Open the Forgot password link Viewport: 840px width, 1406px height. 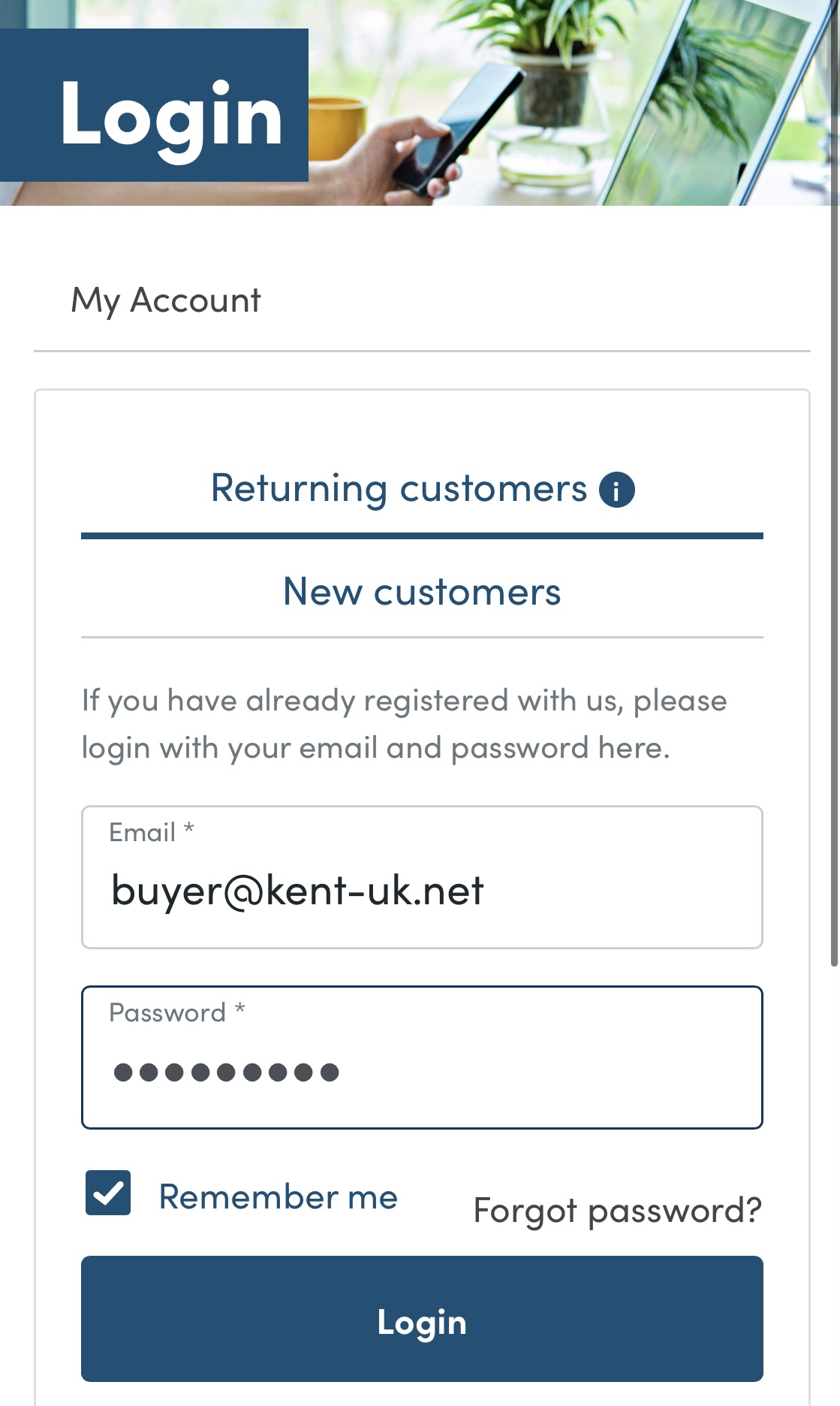(x=617, y=1211)
